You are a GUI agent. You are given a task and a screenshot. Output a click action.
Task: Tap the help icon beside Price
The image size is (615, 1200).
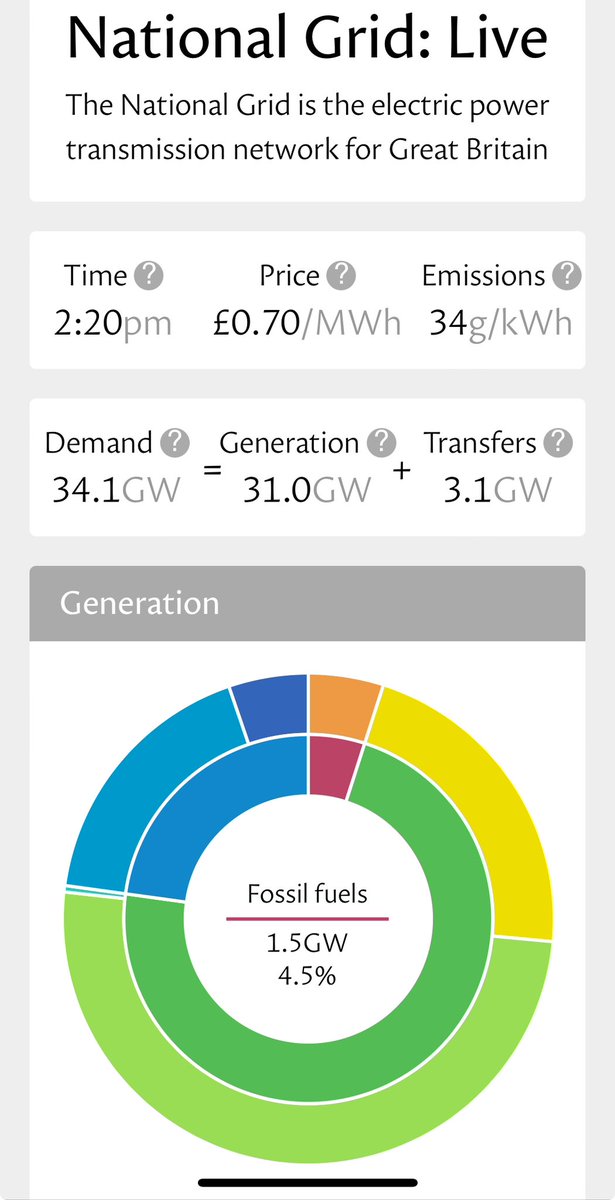tap(341, 275)
